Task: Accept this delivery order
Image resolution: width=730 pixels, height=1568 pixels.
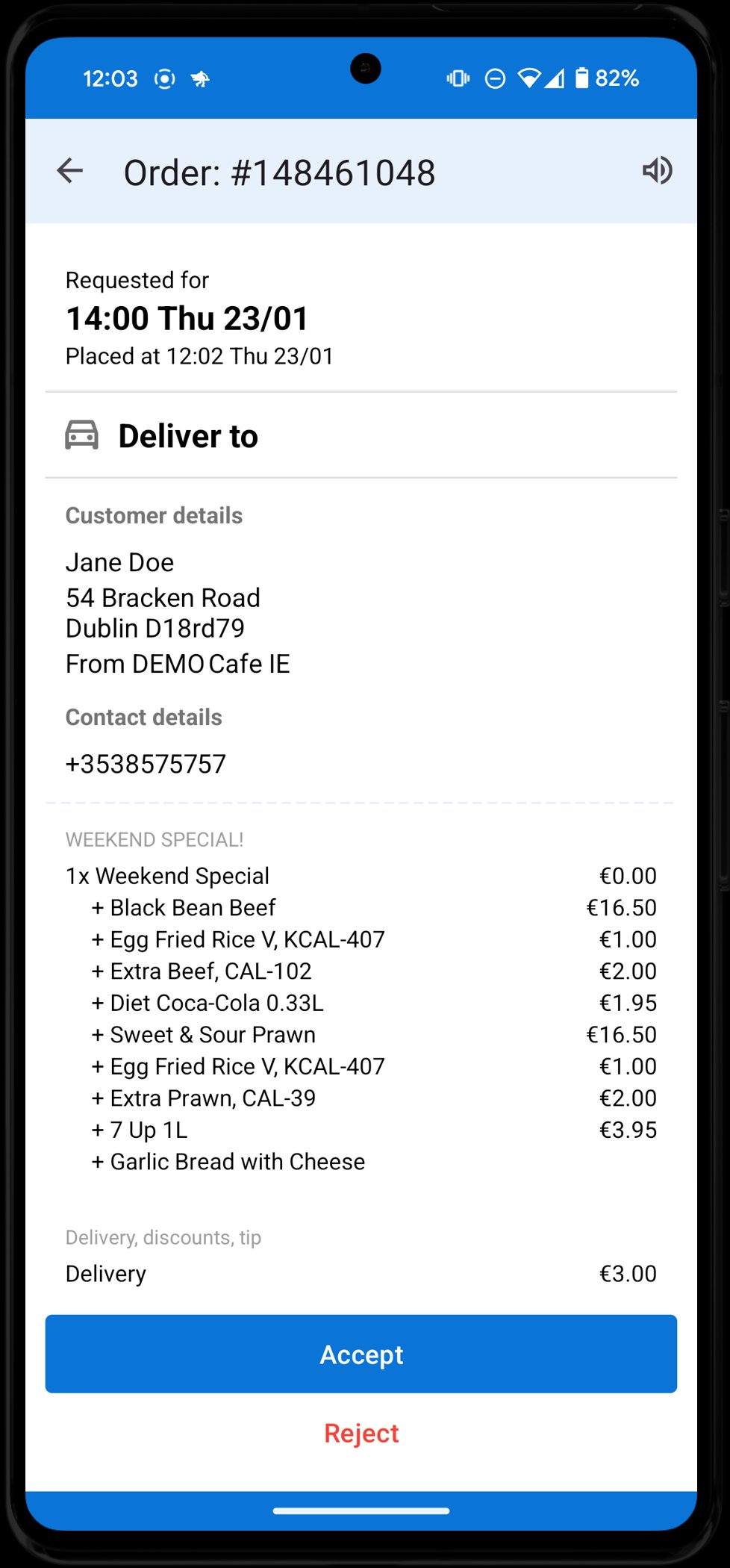Action: 361,1354
